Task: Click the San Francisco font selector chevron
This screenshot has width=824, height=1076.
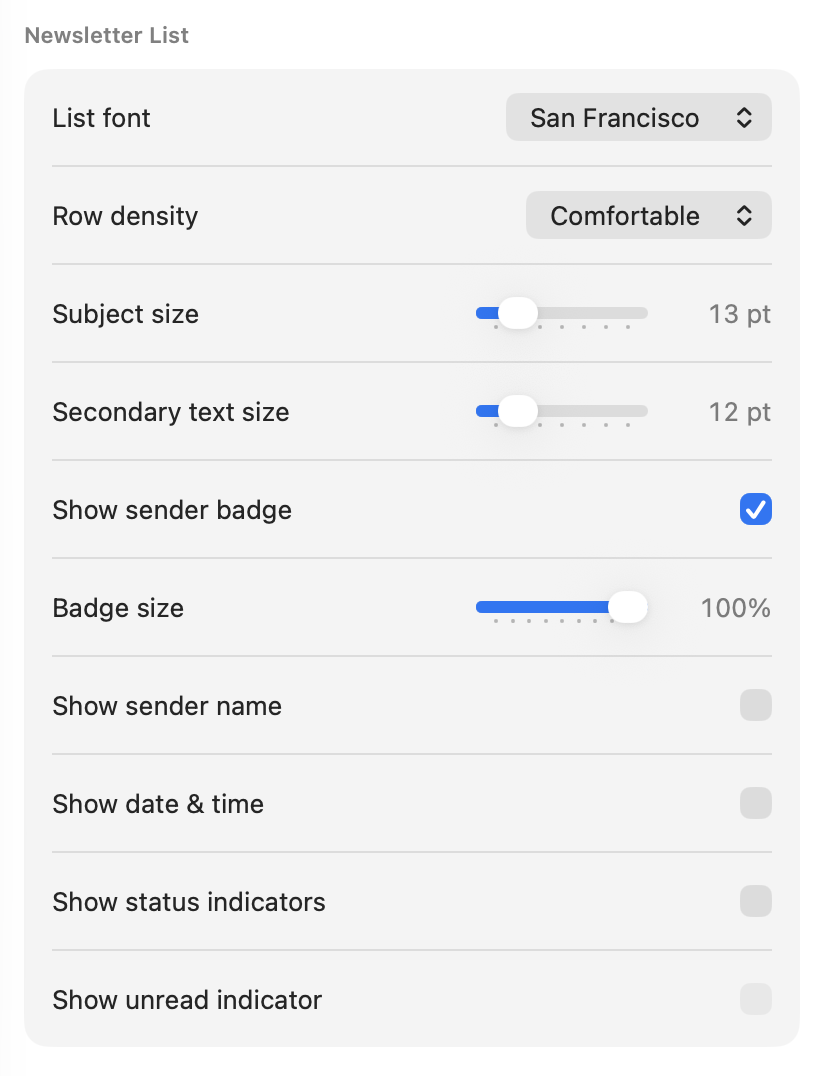Action: [x=745, y=117]
